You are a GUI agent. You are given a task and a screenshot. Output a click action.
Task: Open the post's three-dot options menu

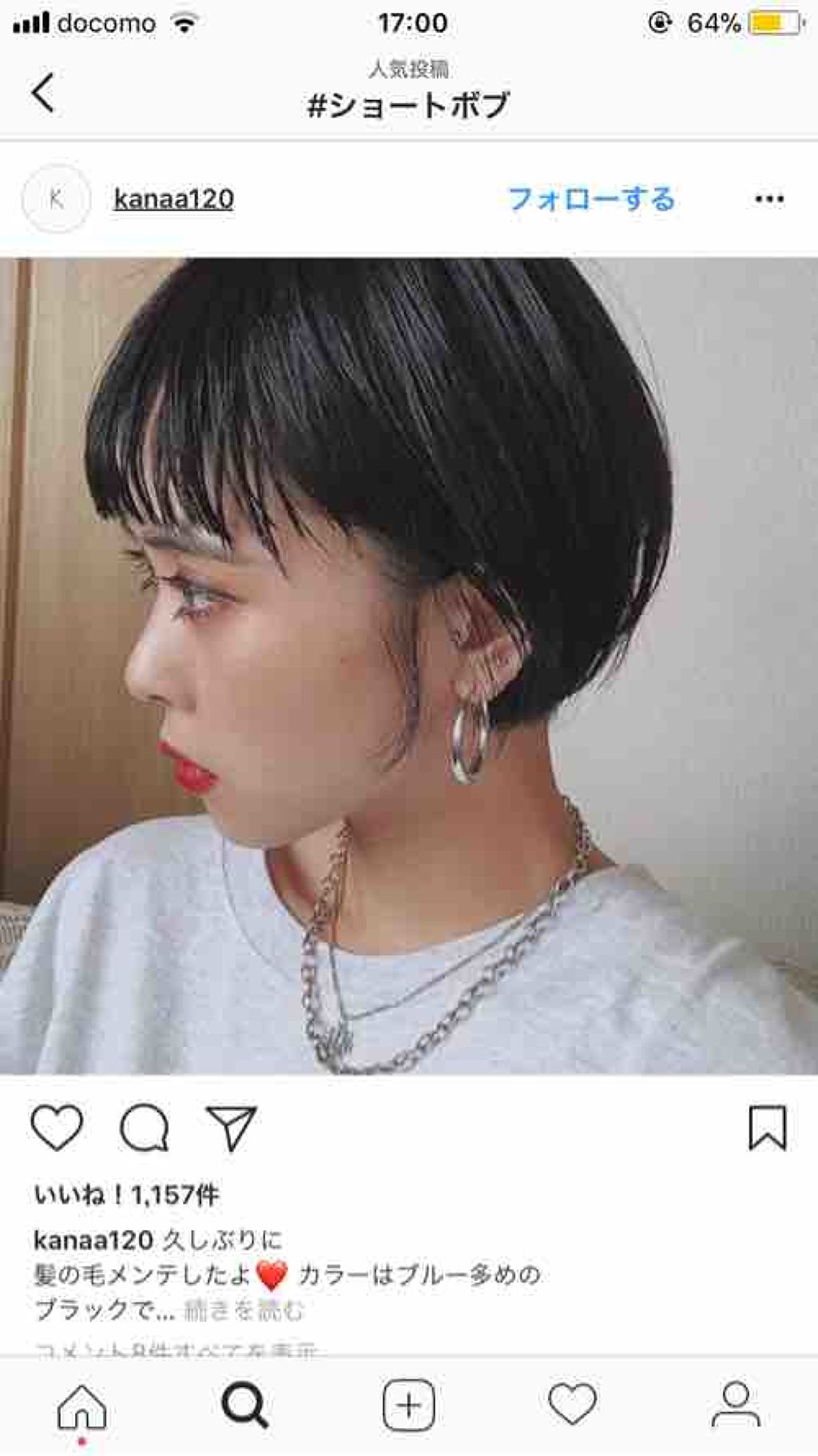768,199
